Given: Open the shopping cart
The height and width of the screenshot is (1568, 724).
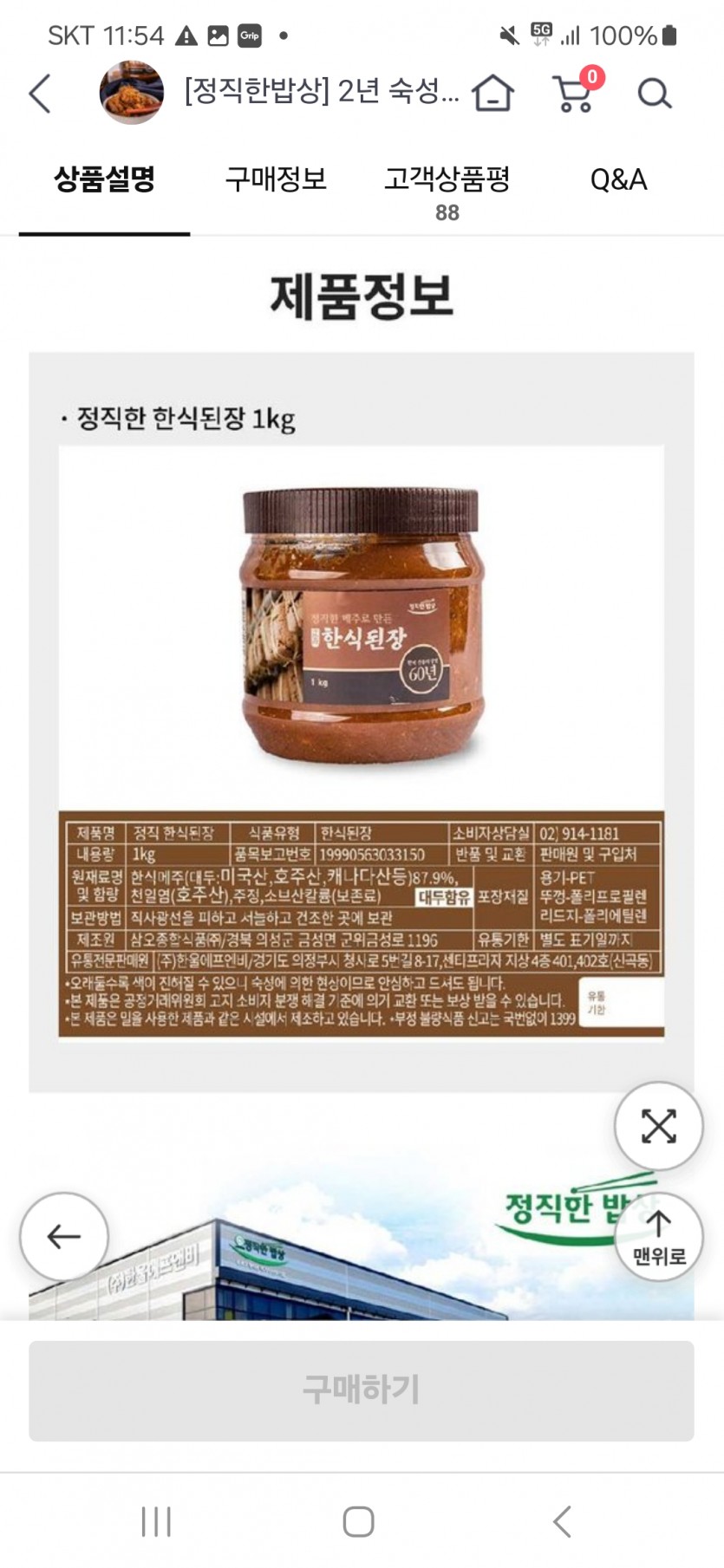Looking at the screenshot, I should (573, 93).
